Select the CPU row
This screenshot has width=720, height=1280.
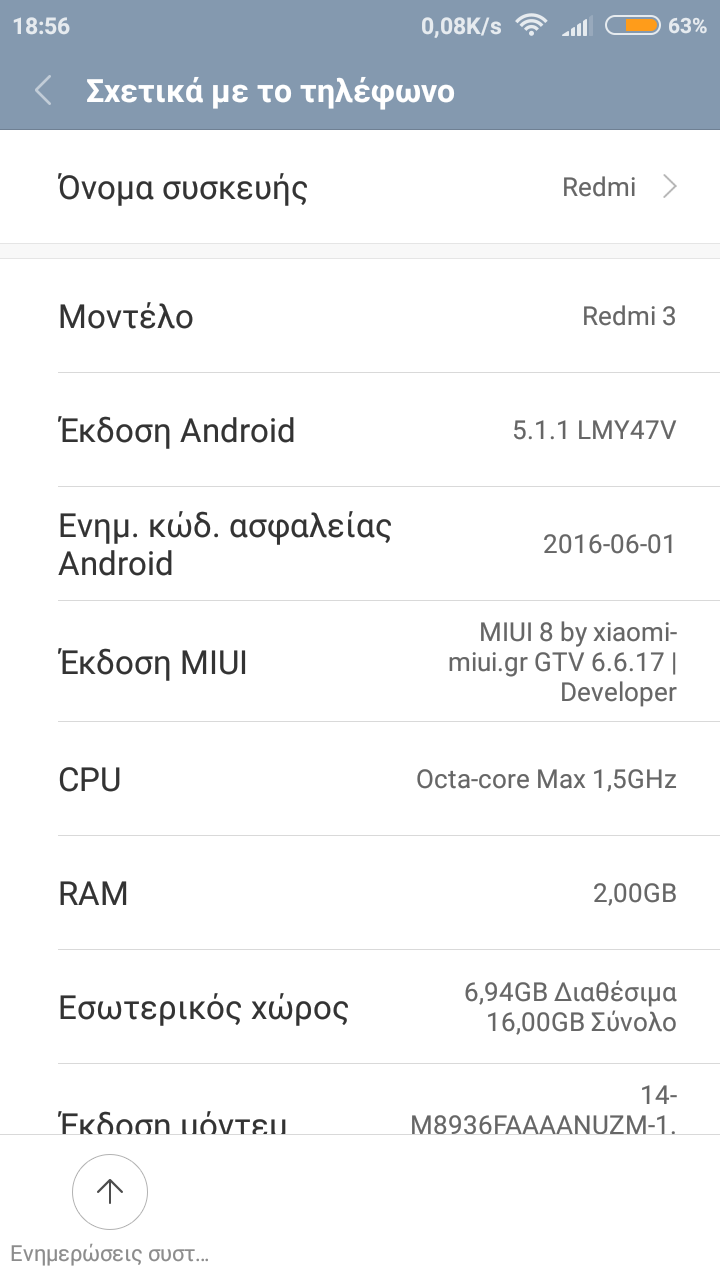(x=360, y=779)
